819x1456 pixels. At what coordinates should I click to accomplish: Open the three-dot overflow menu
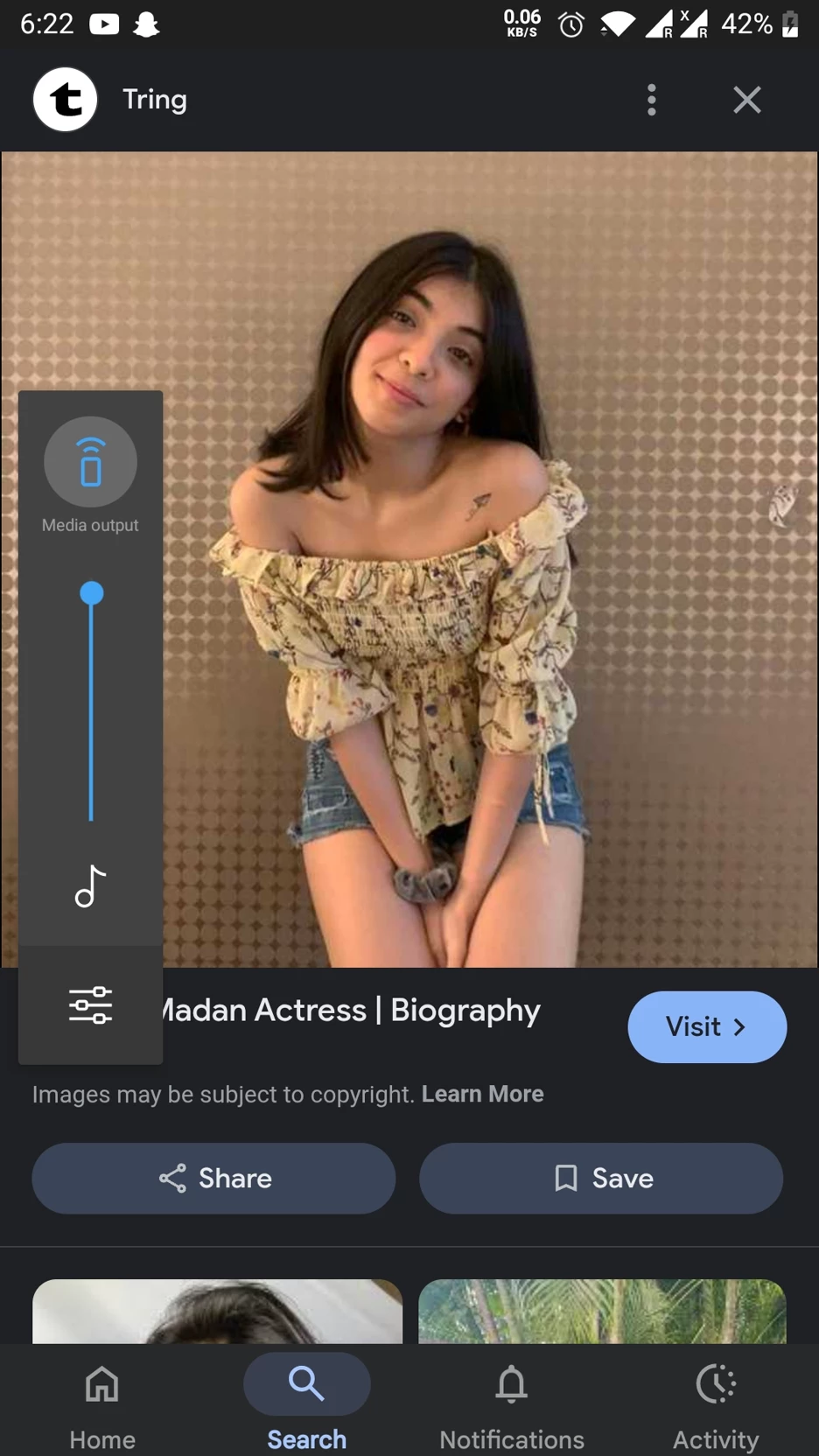coord(651,100)
